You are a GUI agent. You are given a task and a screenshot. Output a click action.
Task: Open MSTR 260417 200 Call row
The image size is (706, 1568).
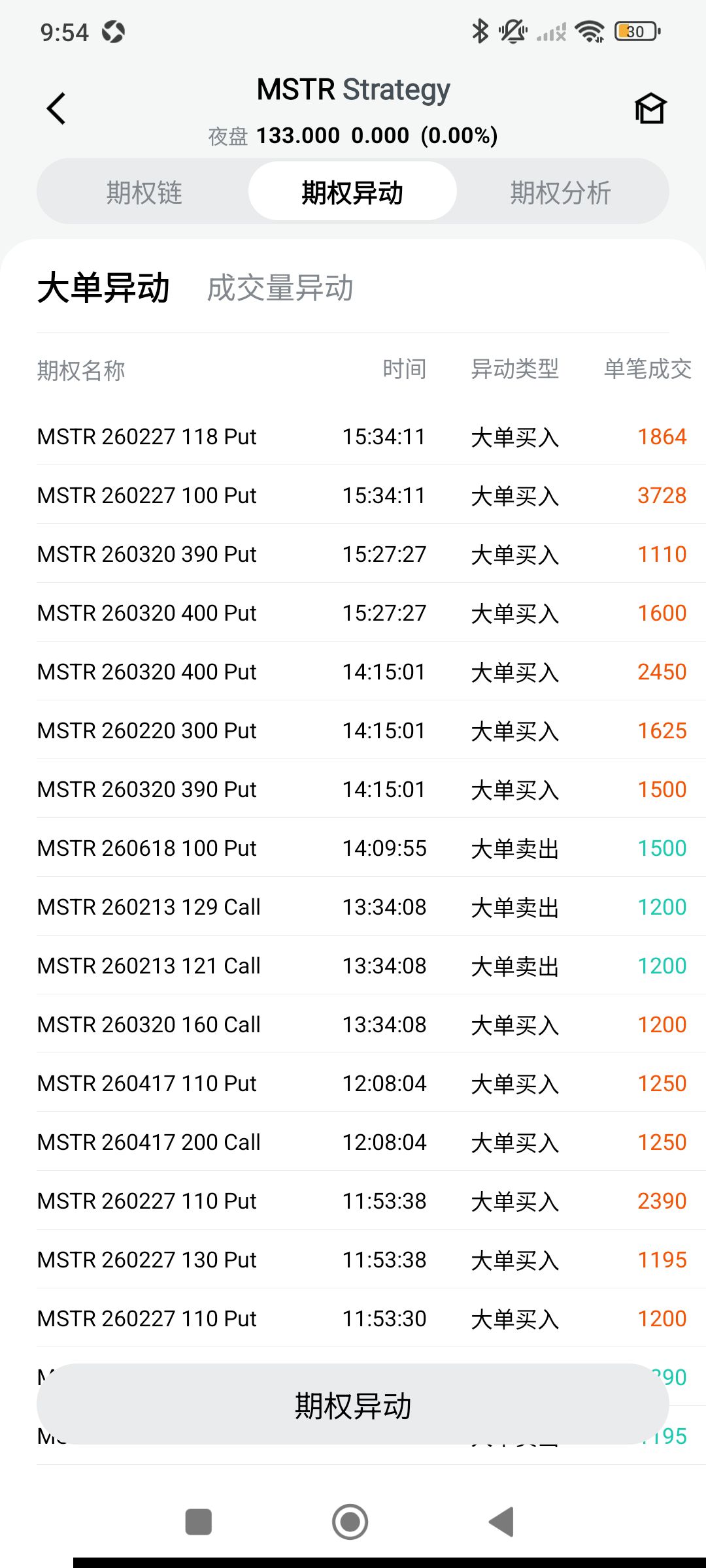click(x=148, y=1142)
